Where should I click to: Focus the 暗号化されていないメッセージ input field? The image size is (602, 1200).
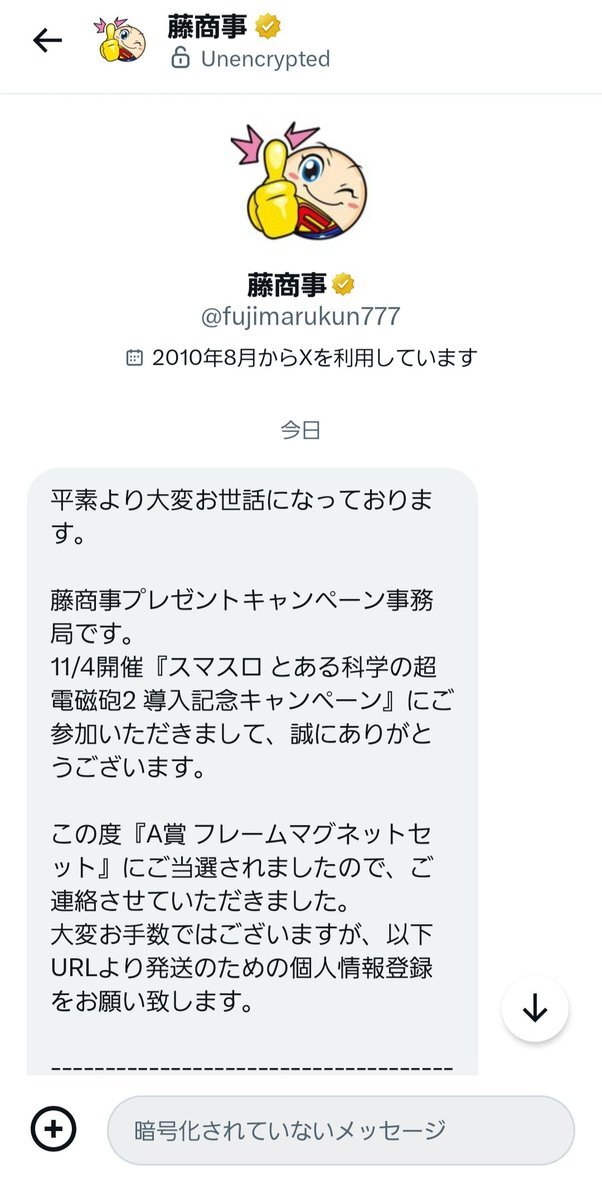tap(340, 1130)
